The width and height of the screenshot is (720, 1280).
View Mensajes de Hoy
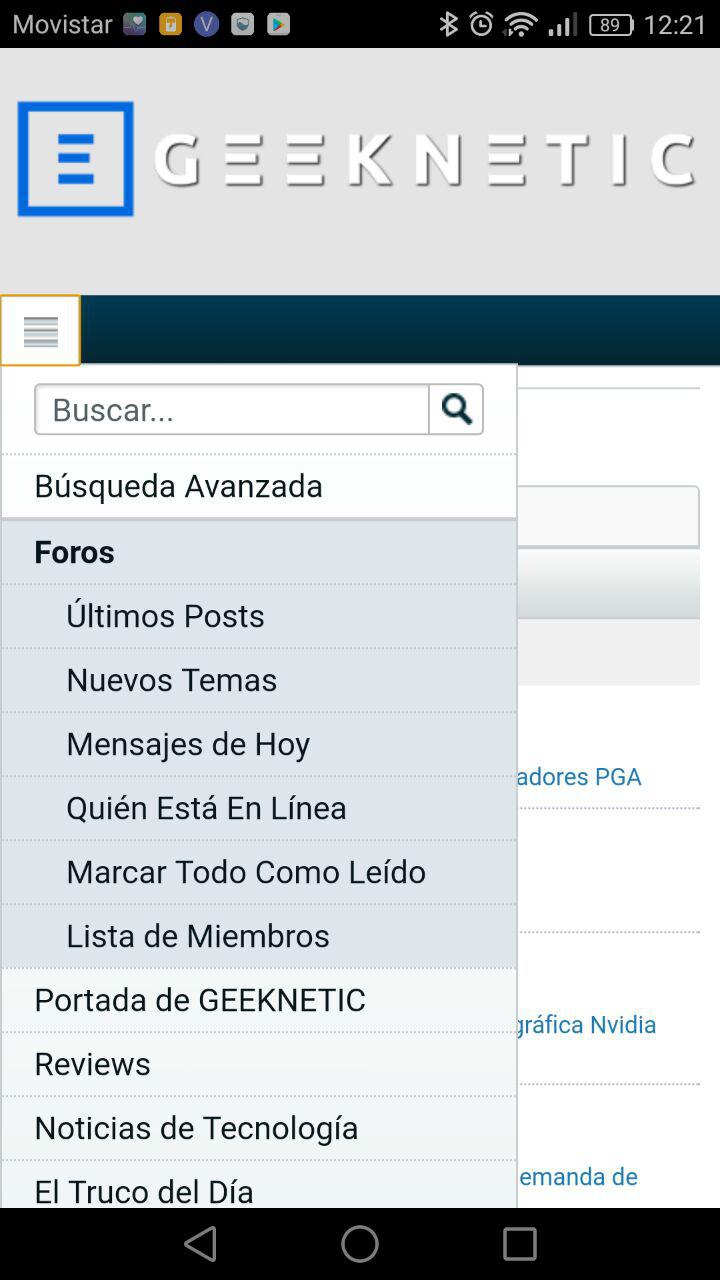pos(188,744)
